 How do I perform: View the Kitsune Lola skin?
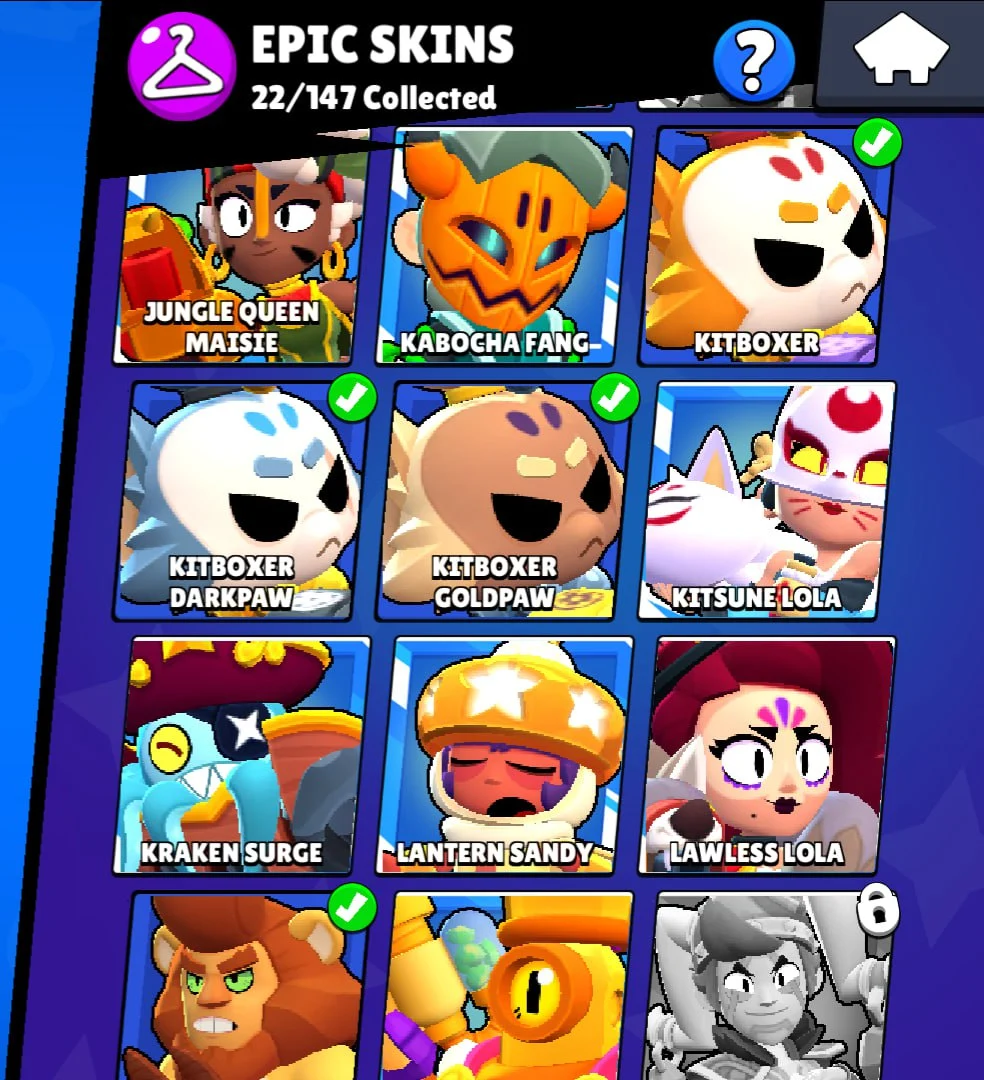(x=765, y=500)
